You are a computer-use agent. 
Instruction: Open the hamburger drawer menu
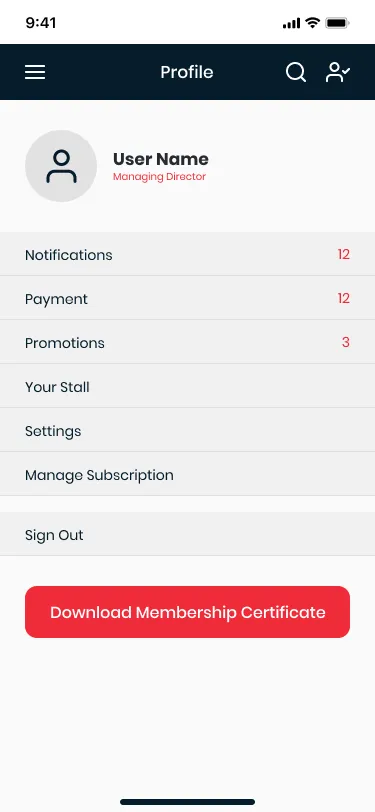[x=35, y=72]
